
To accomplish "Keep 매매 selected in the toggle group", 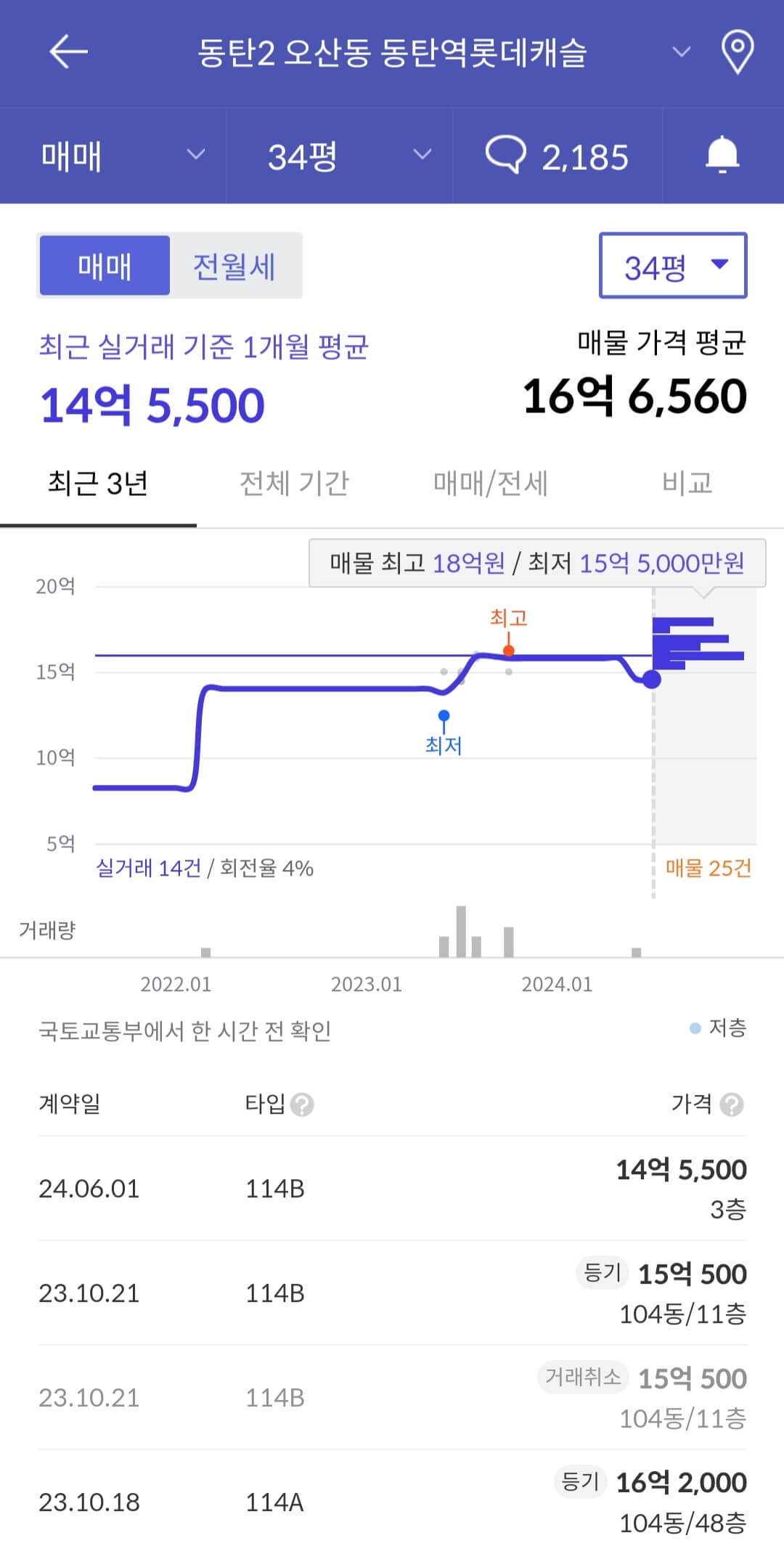I will coord(105,266).
